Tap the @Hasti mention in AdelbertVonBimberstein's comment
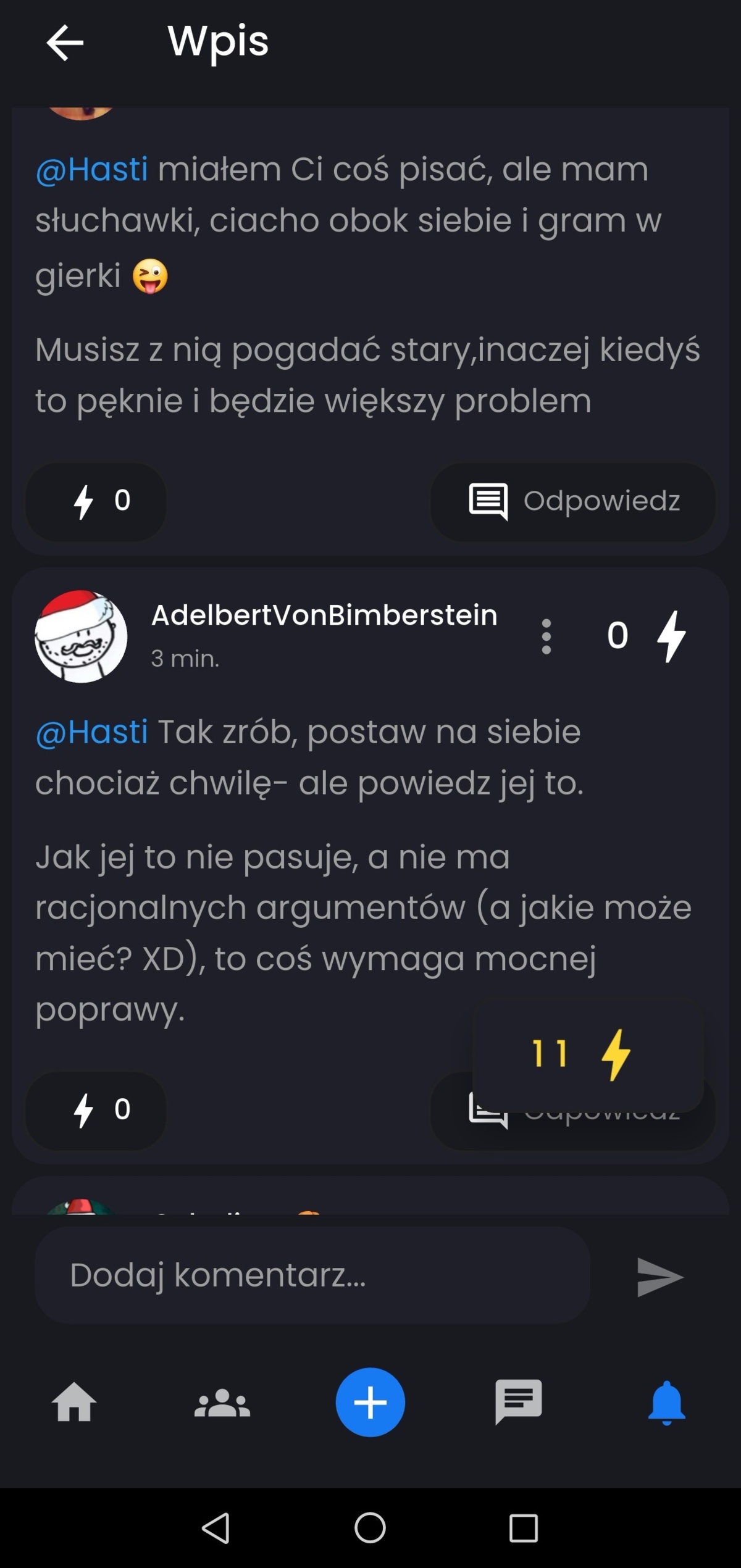 click(x=91, y=732)
